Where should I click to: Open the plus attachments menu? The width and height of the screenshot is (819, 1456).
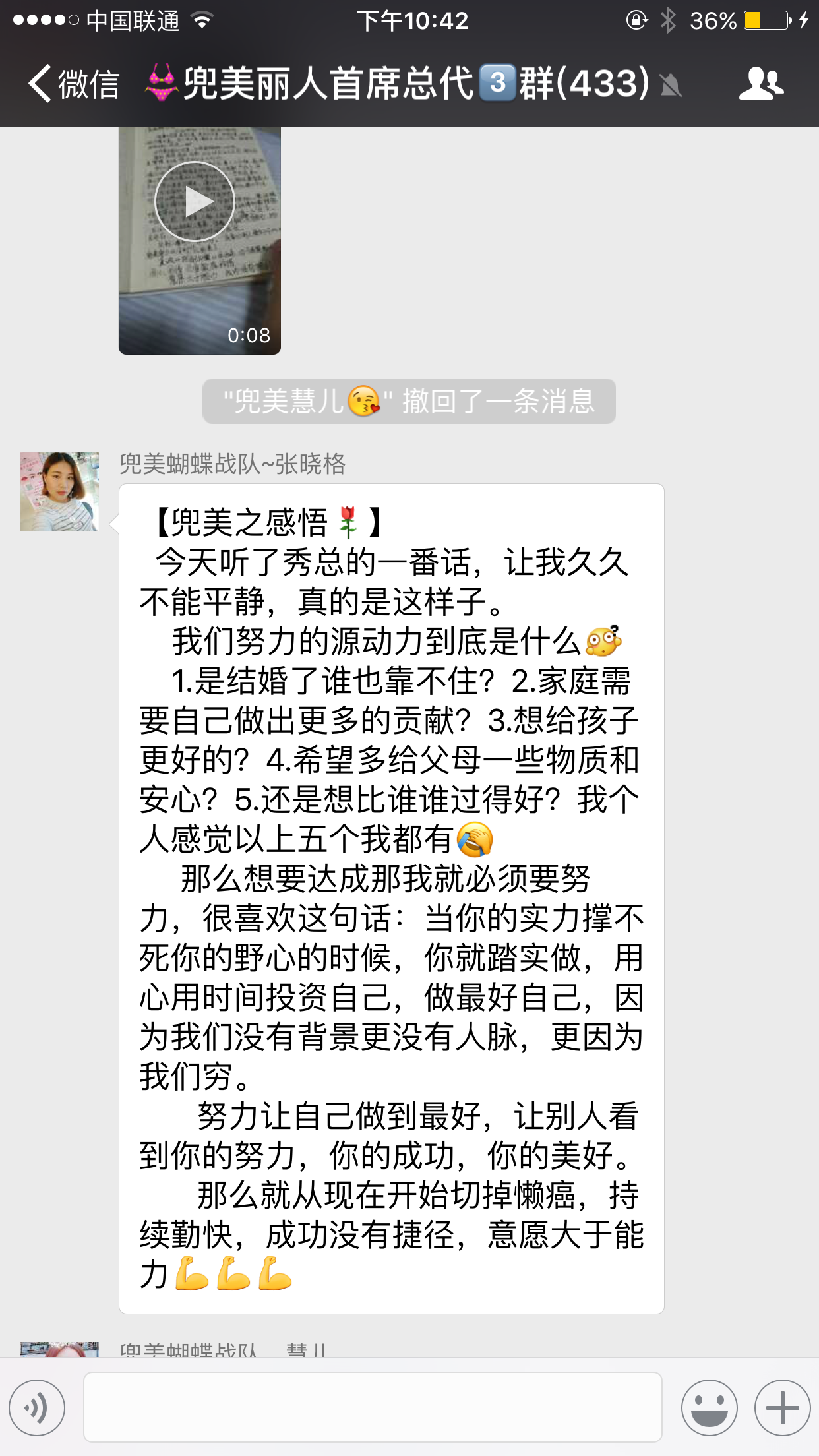tap(782, 1408)
